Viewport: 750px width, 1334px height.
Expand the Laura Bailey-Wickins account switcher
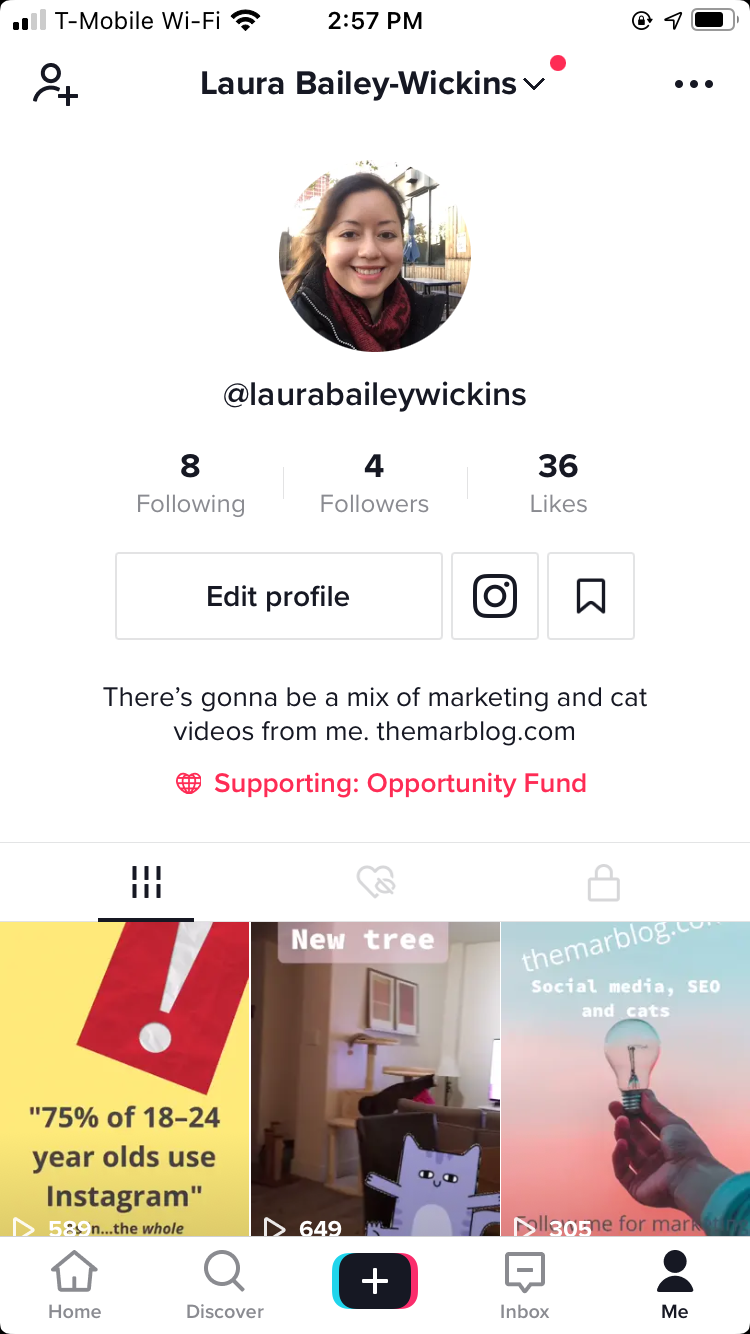tap(373, 83)
